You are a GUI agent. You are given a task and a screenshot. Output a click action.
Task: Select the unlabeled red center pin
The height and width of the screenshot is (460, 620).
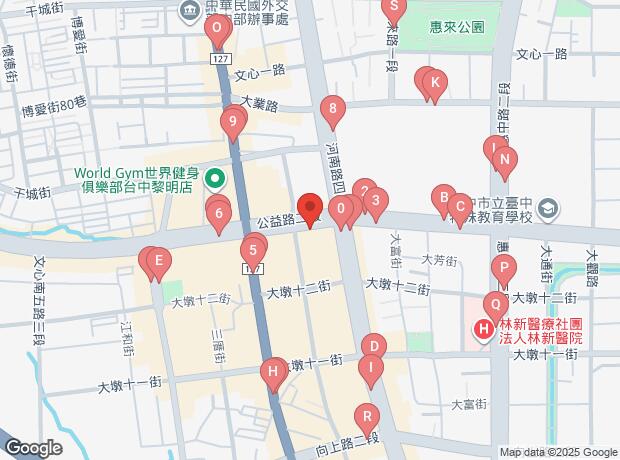310,210
